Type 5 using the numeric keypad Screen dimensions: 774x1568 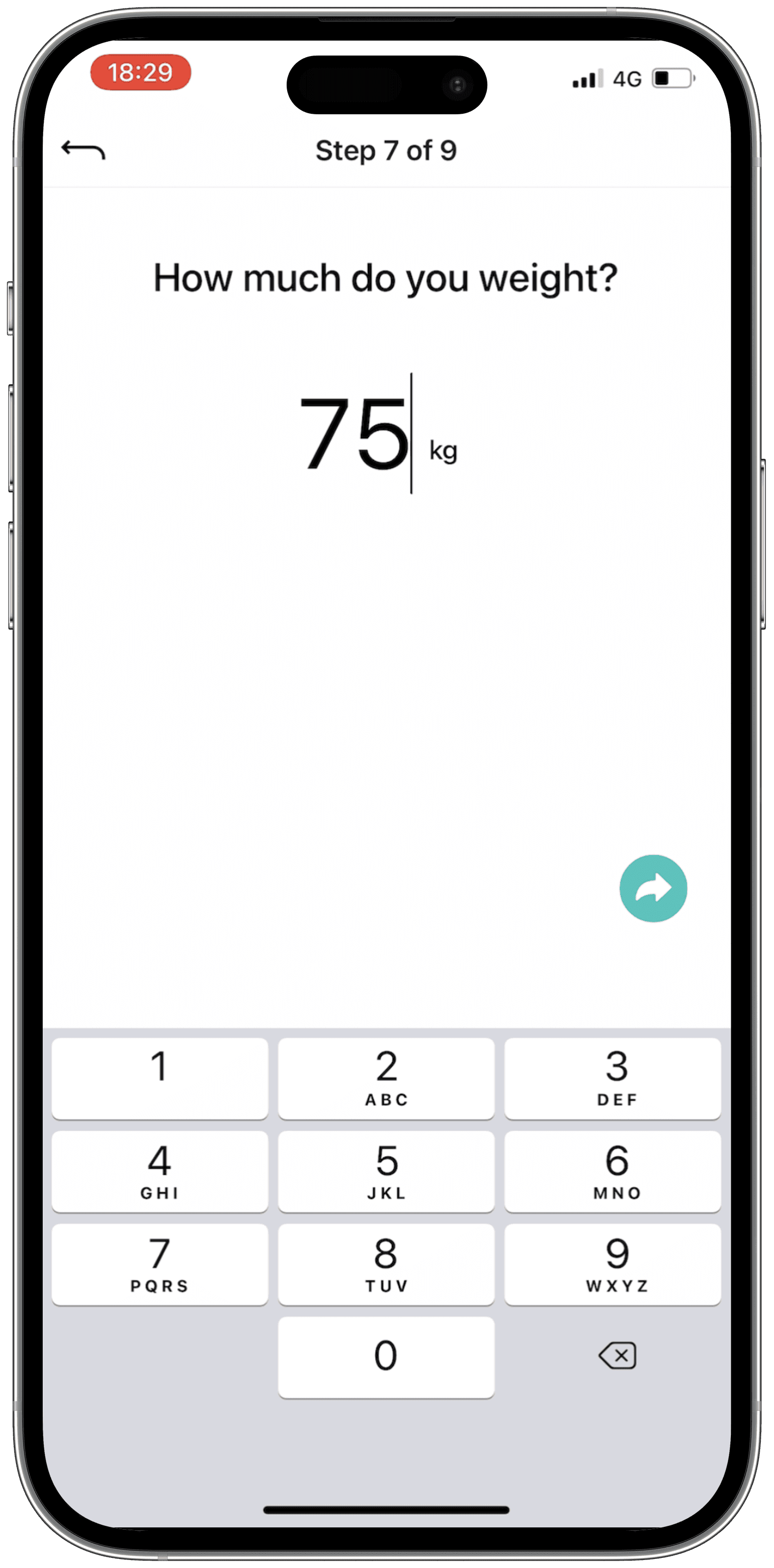coord(386,1171)
